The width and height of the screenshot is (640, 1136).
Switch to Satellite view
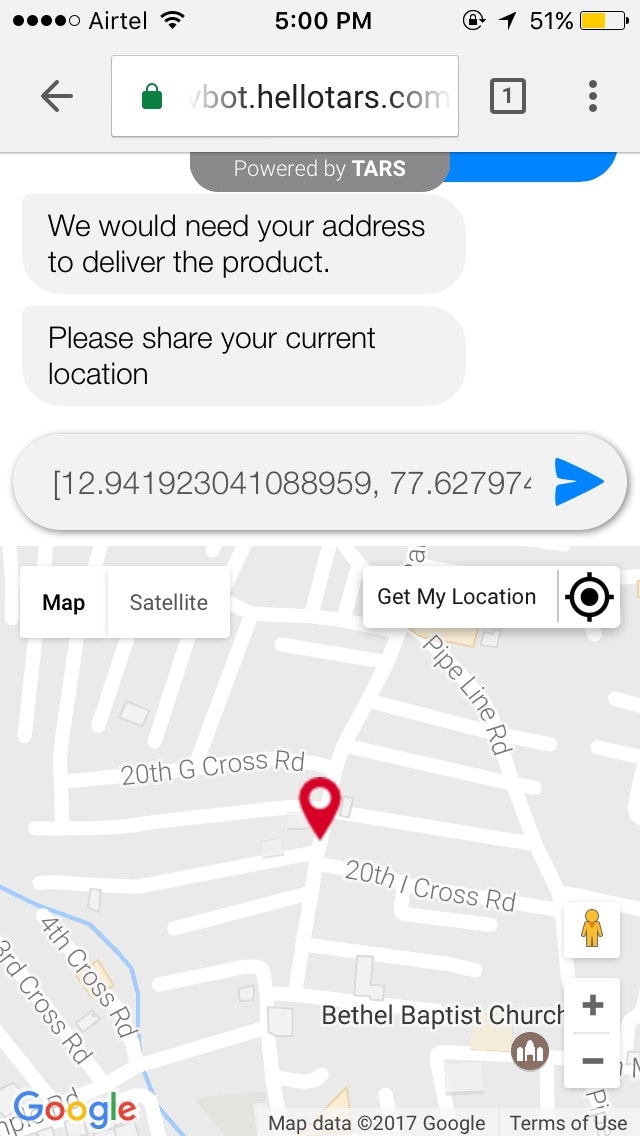click(x=168, y=602)
